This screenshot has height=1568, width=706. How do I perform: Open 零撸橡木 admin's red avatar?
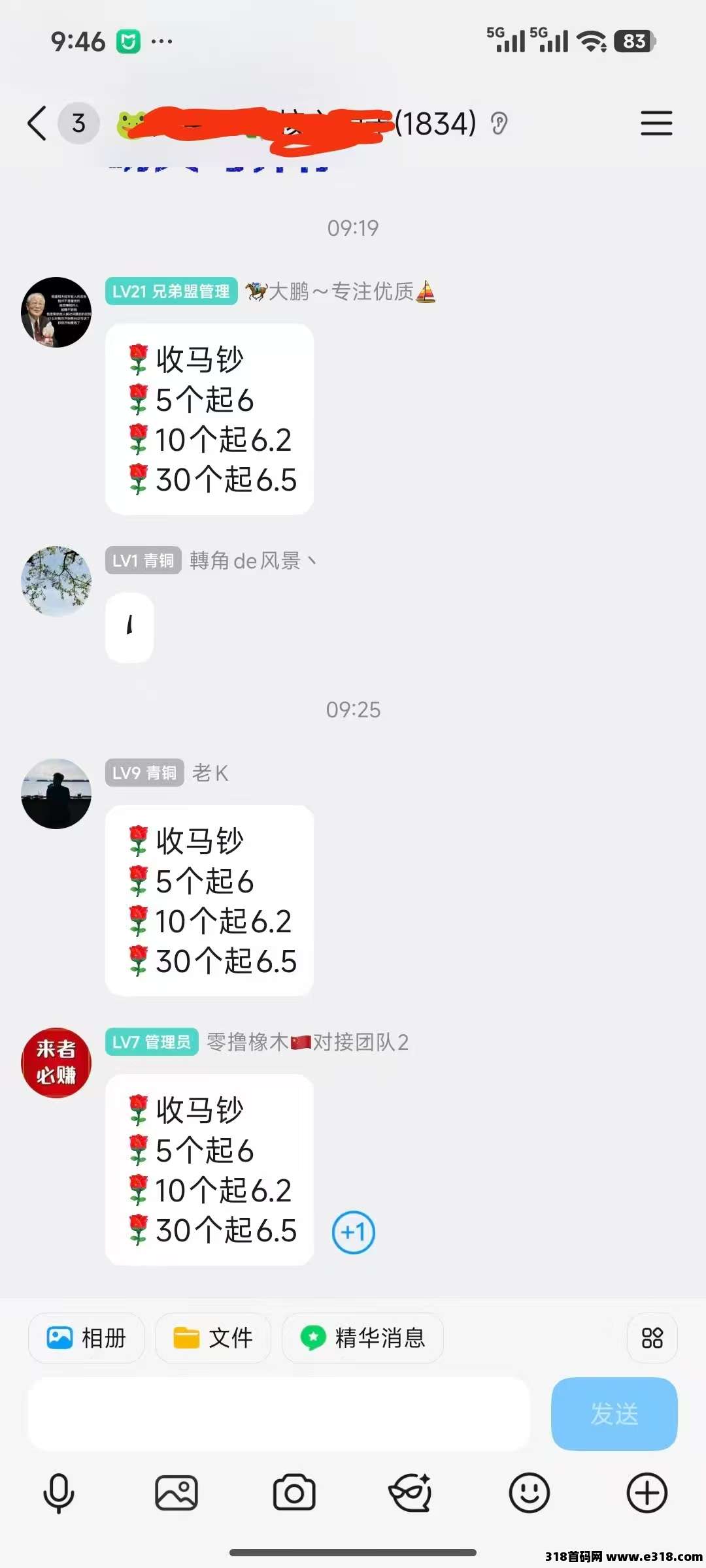pos(56,1062)
